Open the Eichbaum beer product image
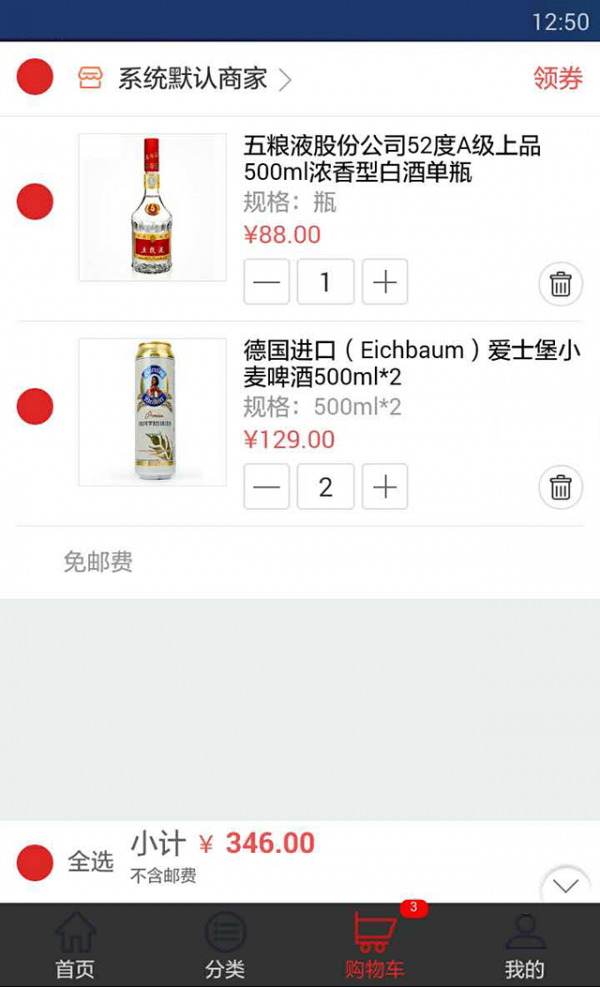 pyautogui.click(x=152, y=412)
